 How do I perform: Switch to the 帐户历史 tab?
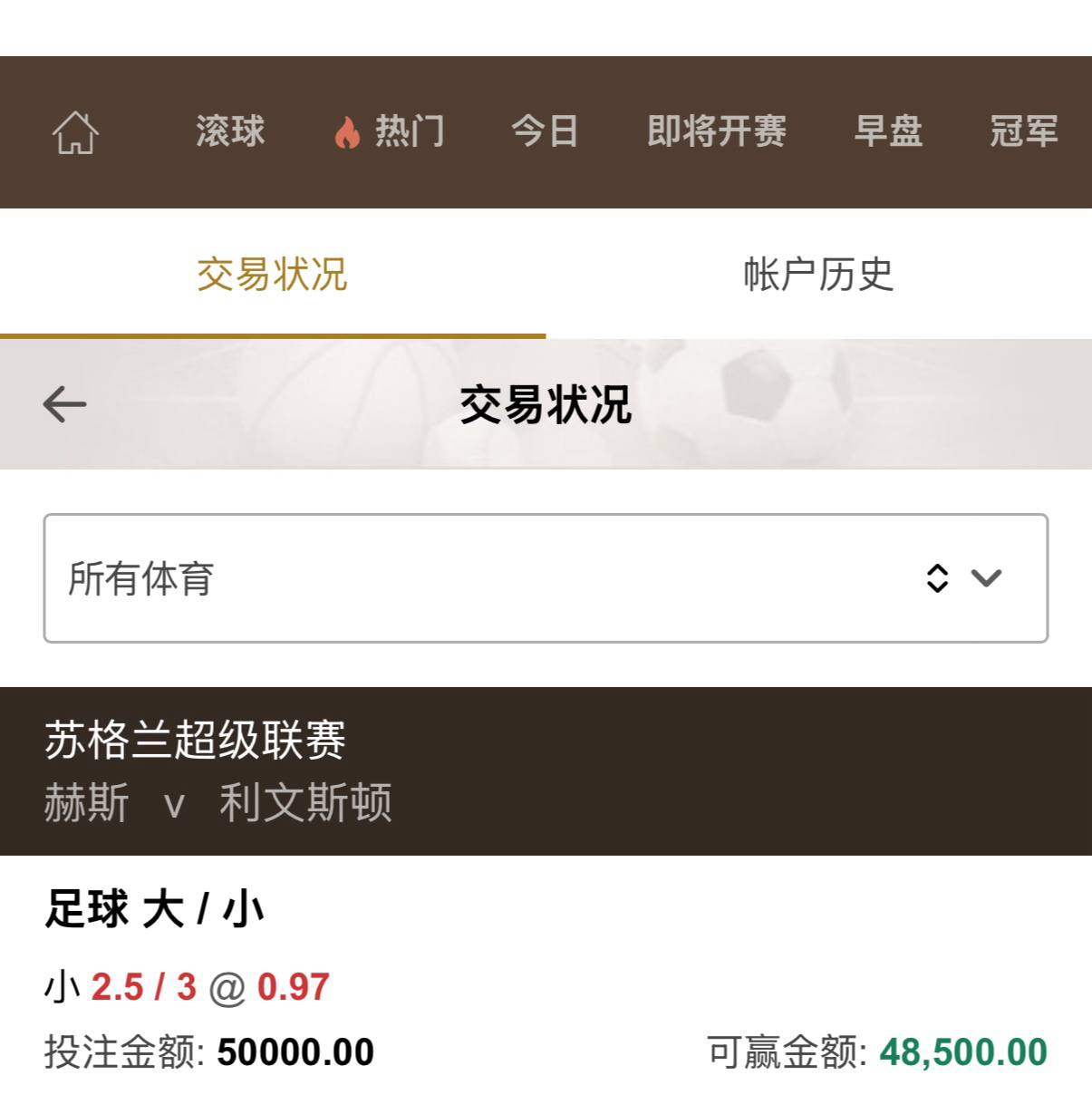[817, 275]
